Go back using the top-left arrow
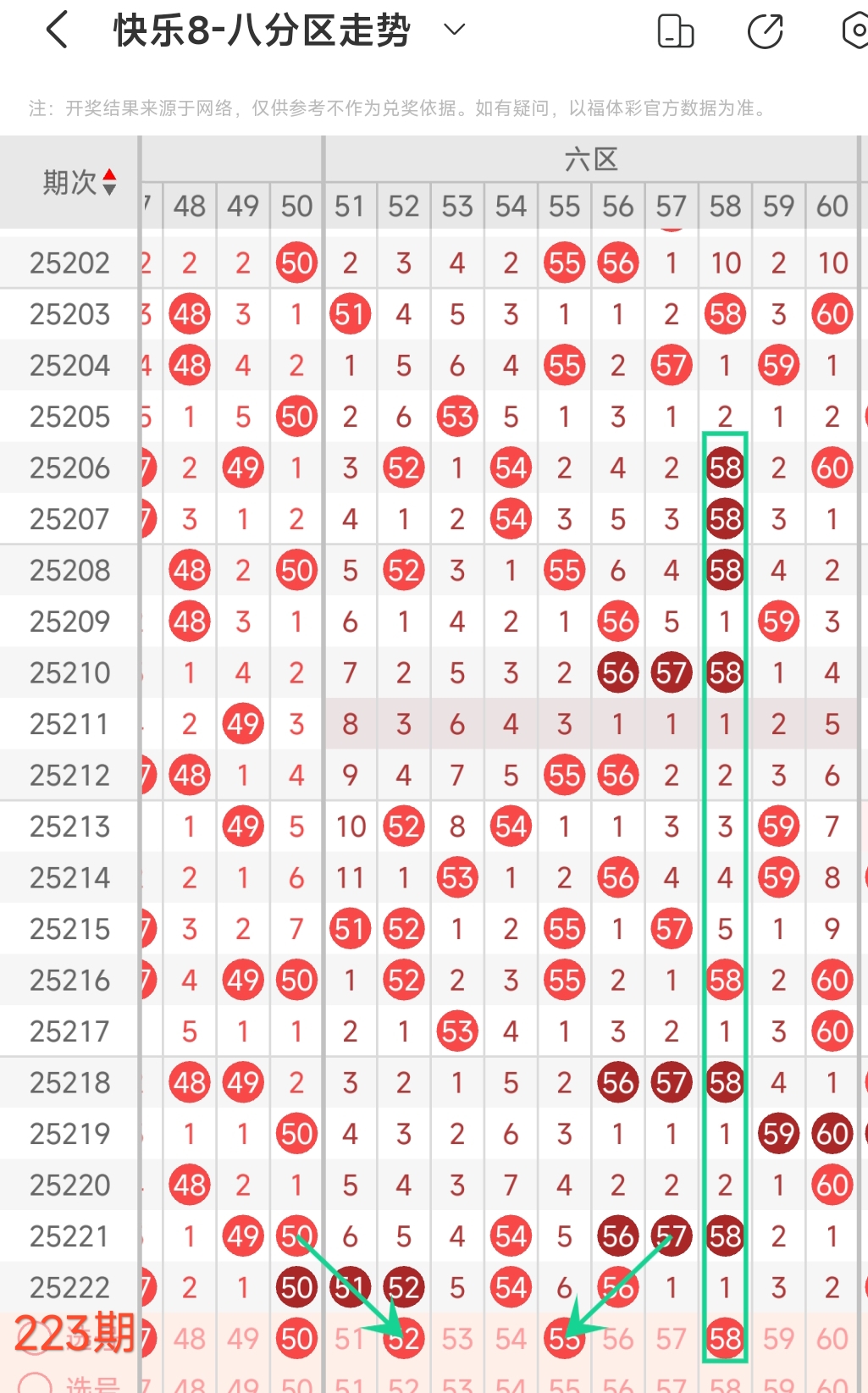This screenshot has height=1393, width=868. coord(57,30)
